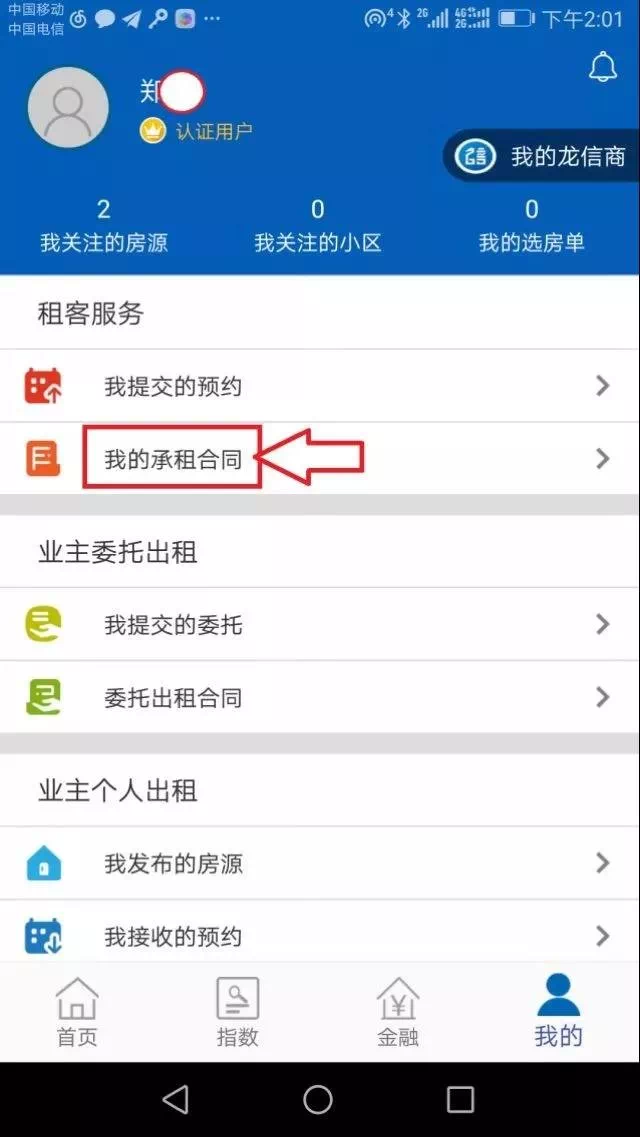Open 委托出租合同 row

320,697
